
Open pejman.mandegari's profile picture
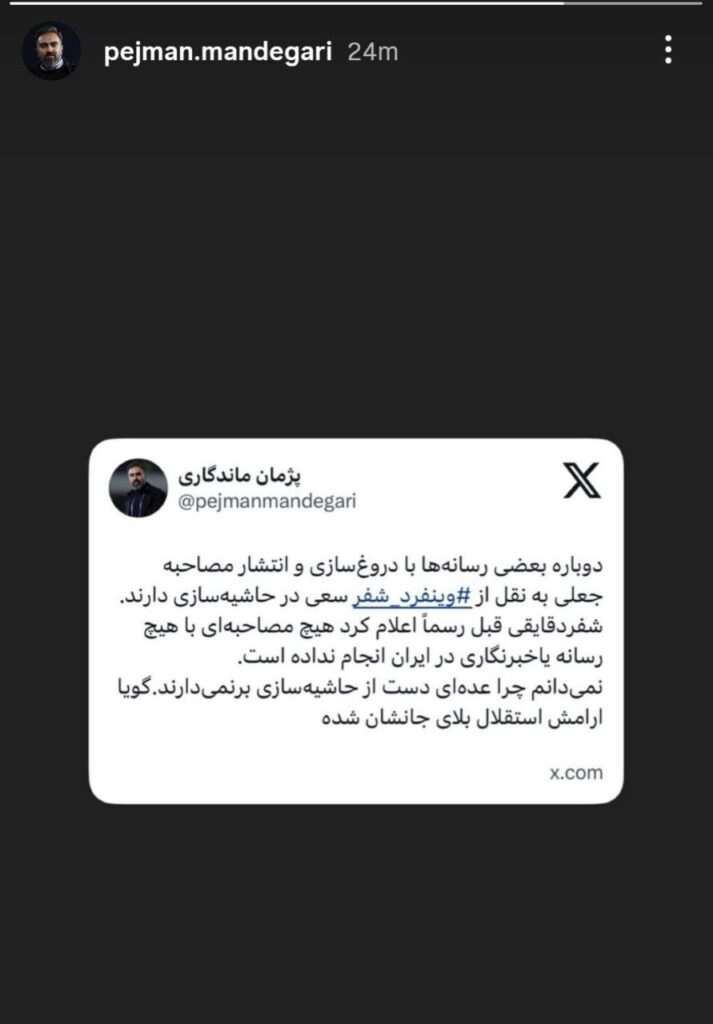[51, 51]
